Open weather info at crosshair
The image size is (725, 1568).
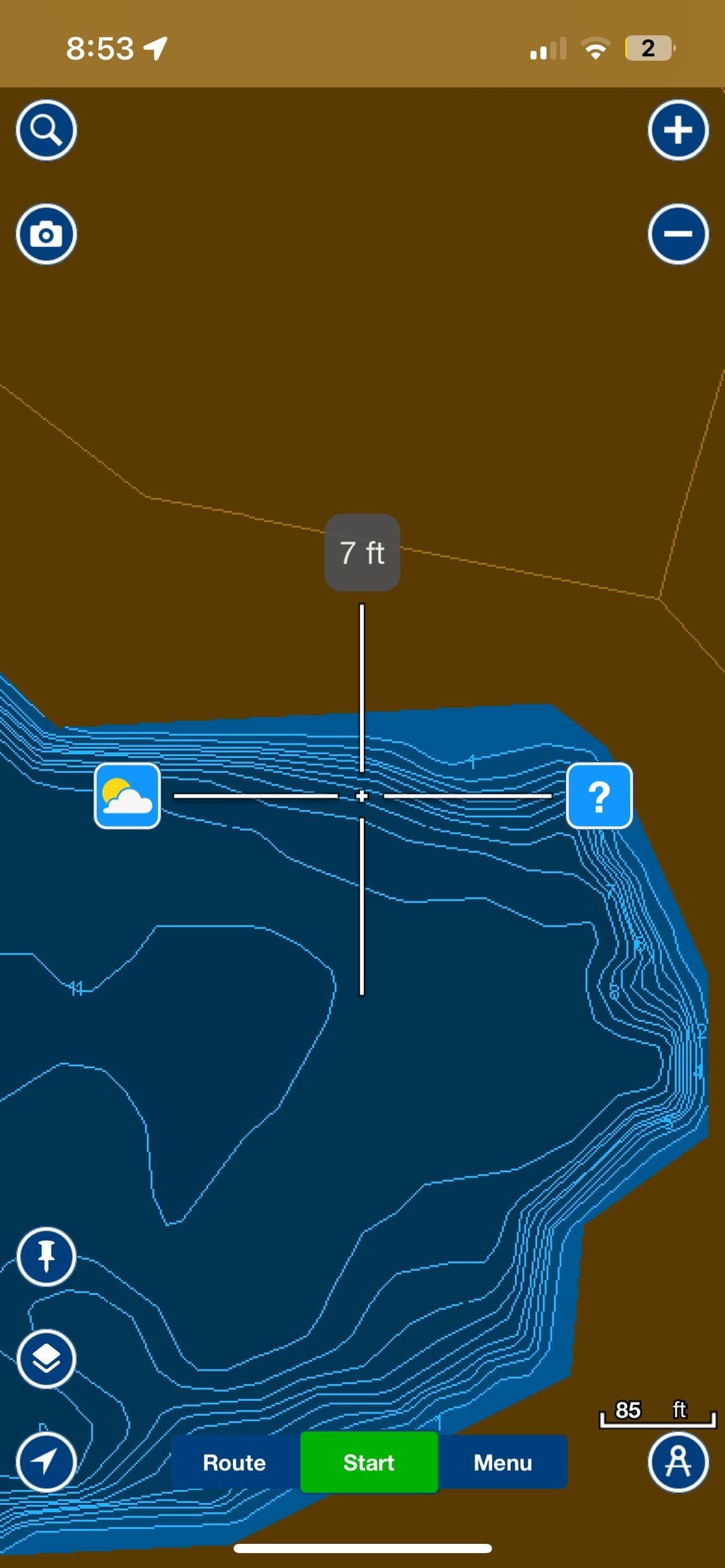128,796
